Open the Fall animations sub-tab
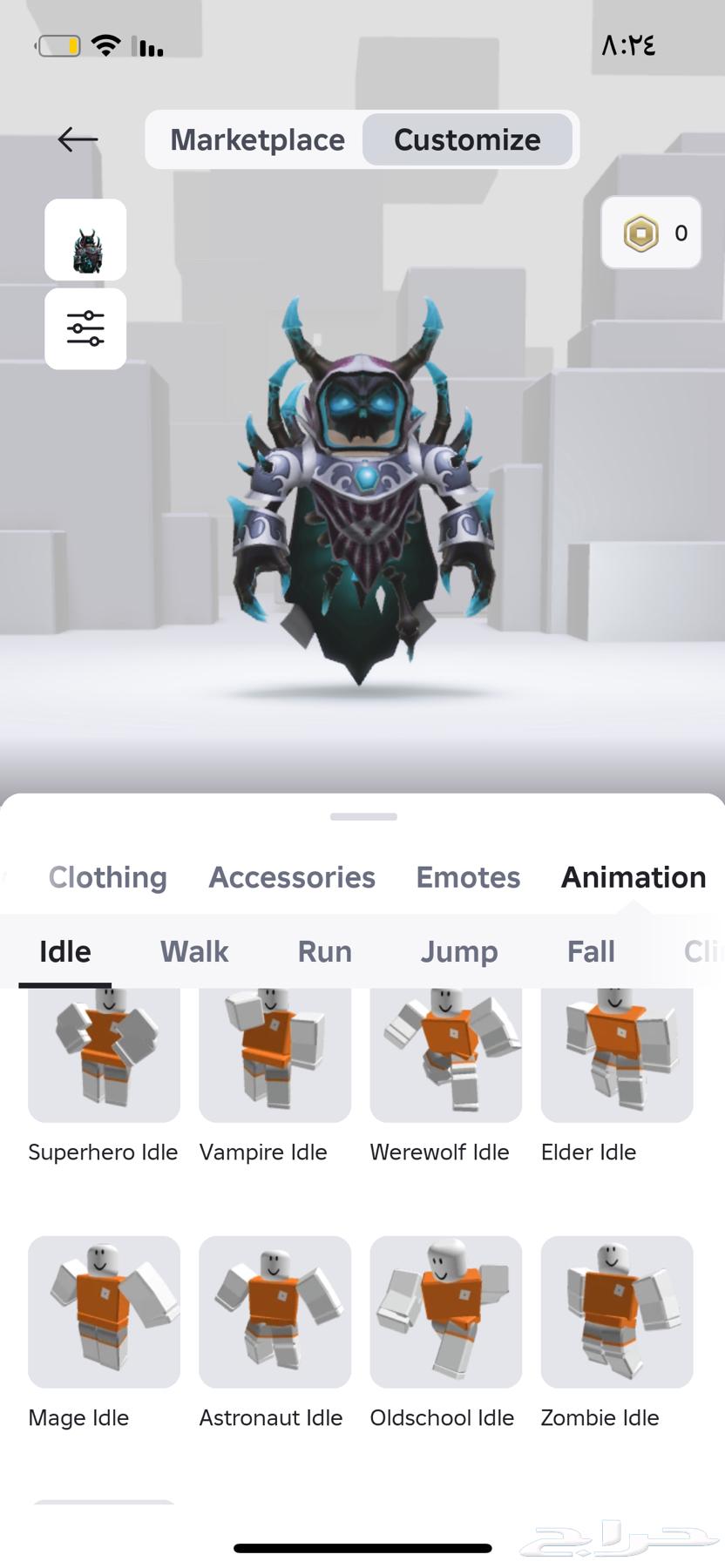725x1568 pixels. 591,951
